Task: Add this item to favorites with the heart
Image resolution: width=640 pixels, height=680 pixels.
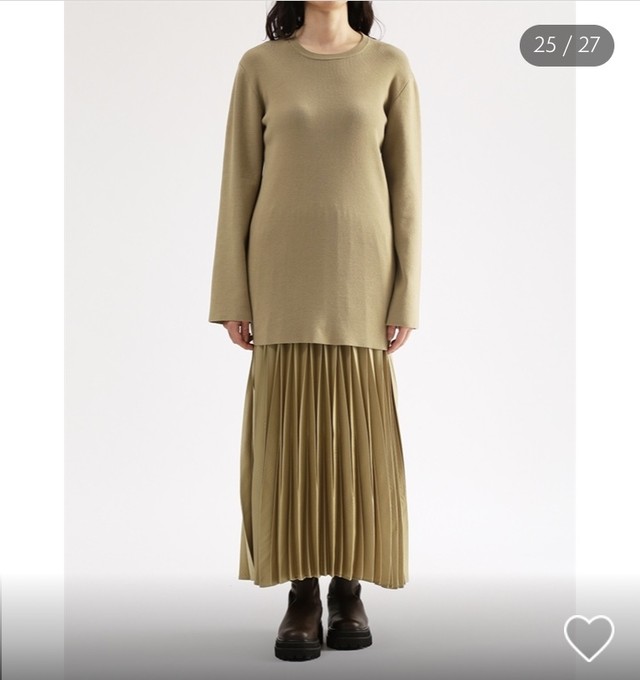Action: click(x=588, y=637)
